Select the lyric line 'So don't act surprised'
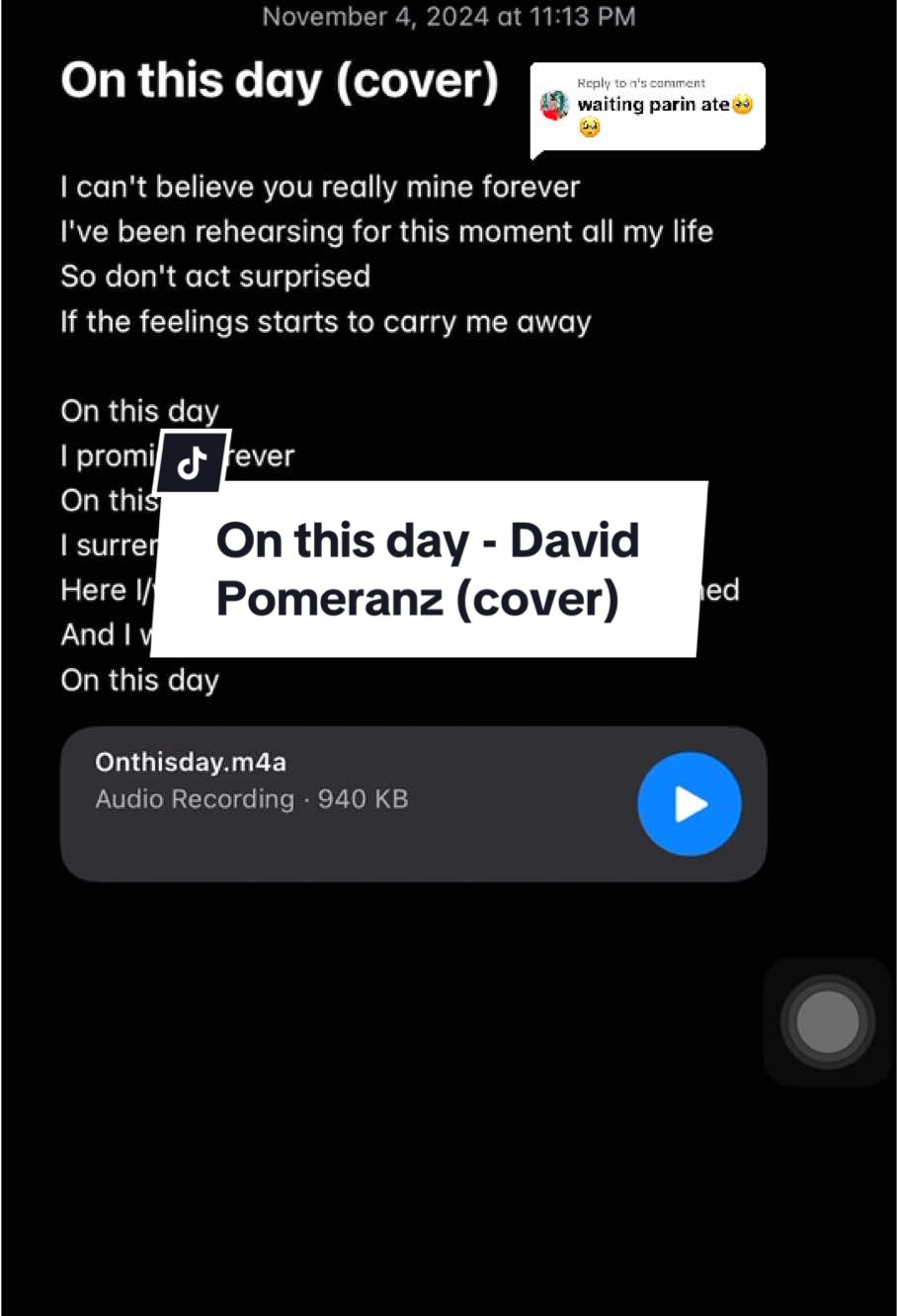Viewport: 898px width, 1316px height. click(x=215, y=277)
